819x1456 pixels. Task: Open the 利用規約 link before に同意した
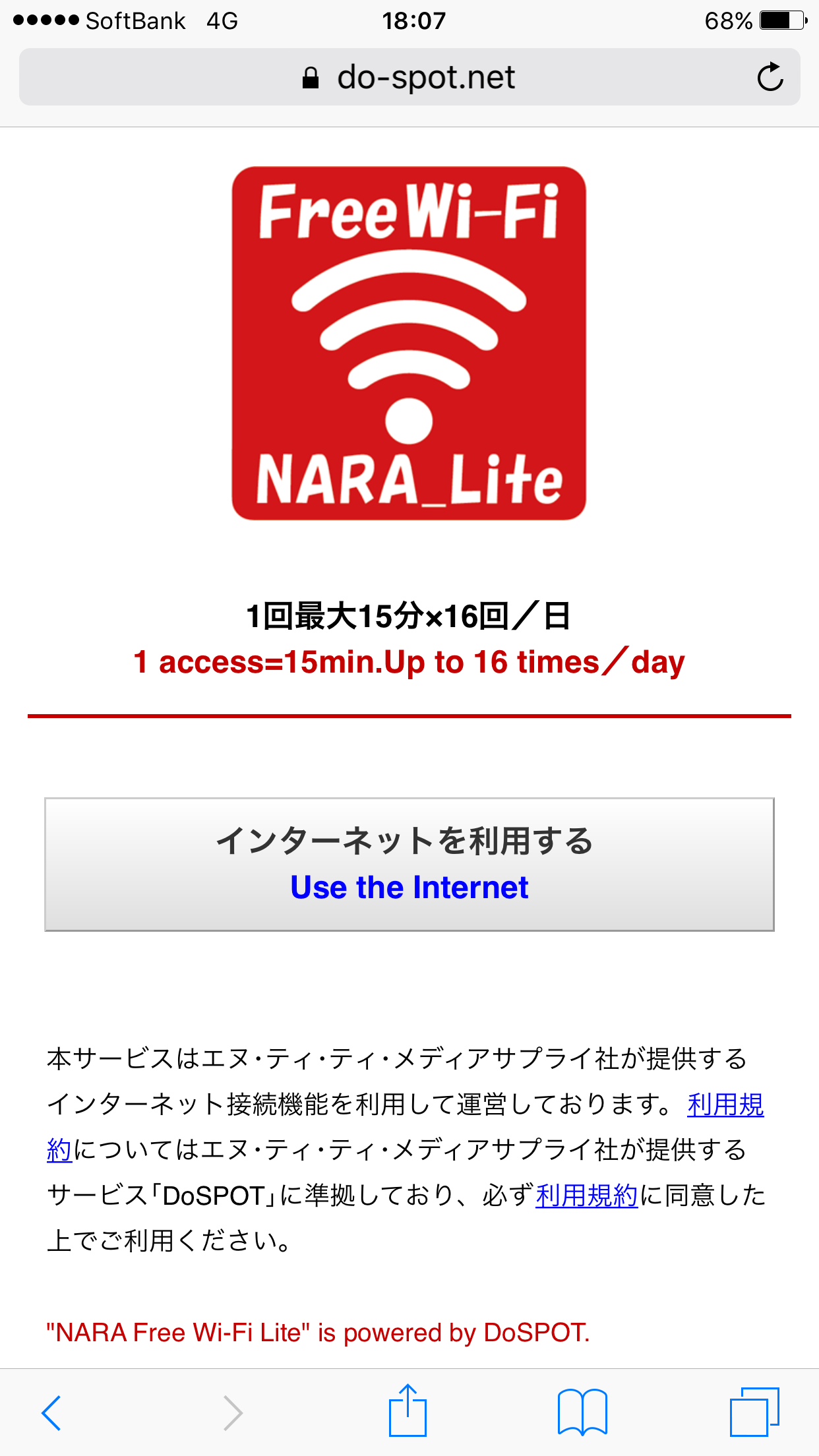[586, 1195]
